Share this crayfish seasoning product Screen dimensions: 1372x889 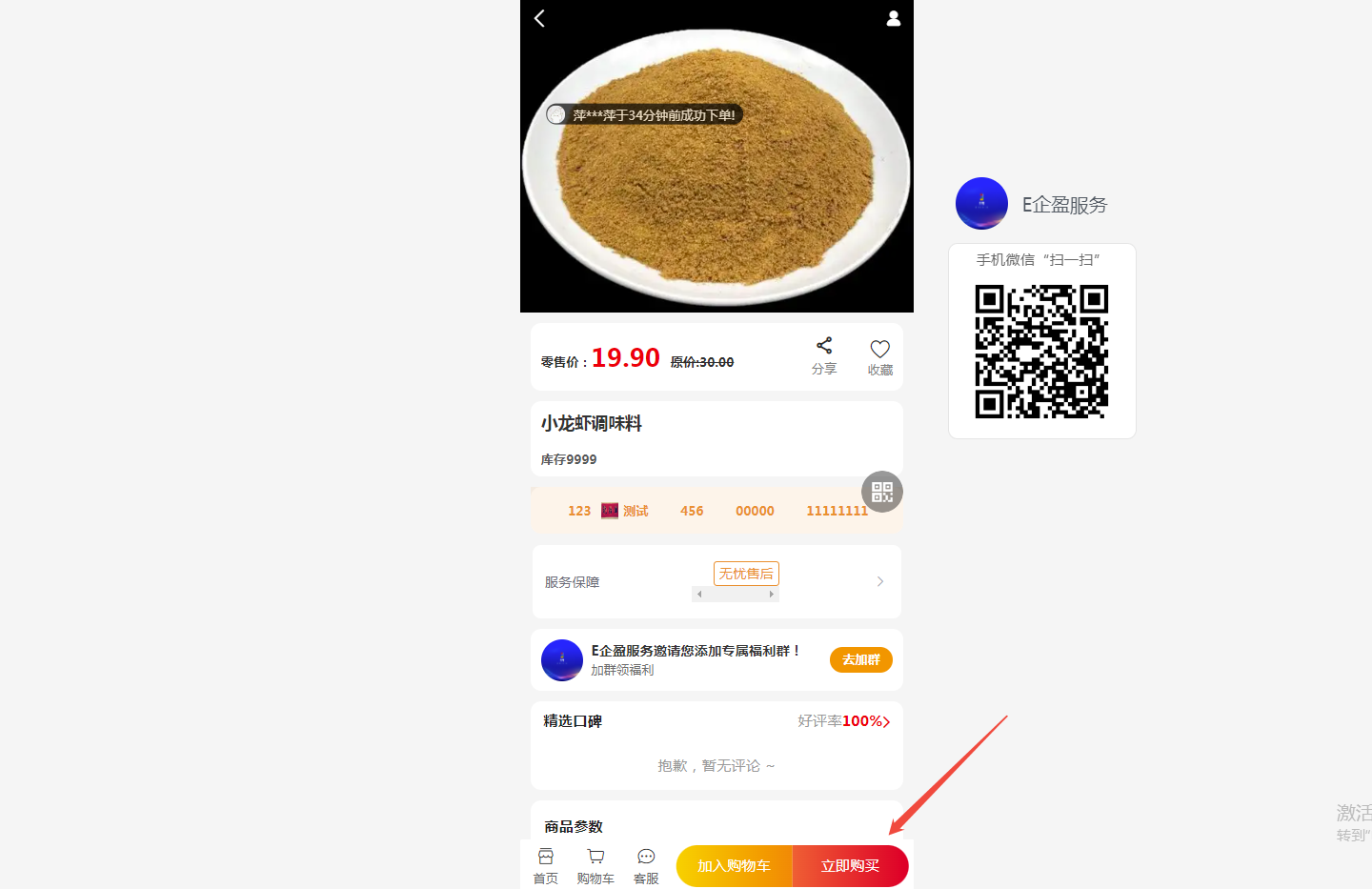click(824, 355)
